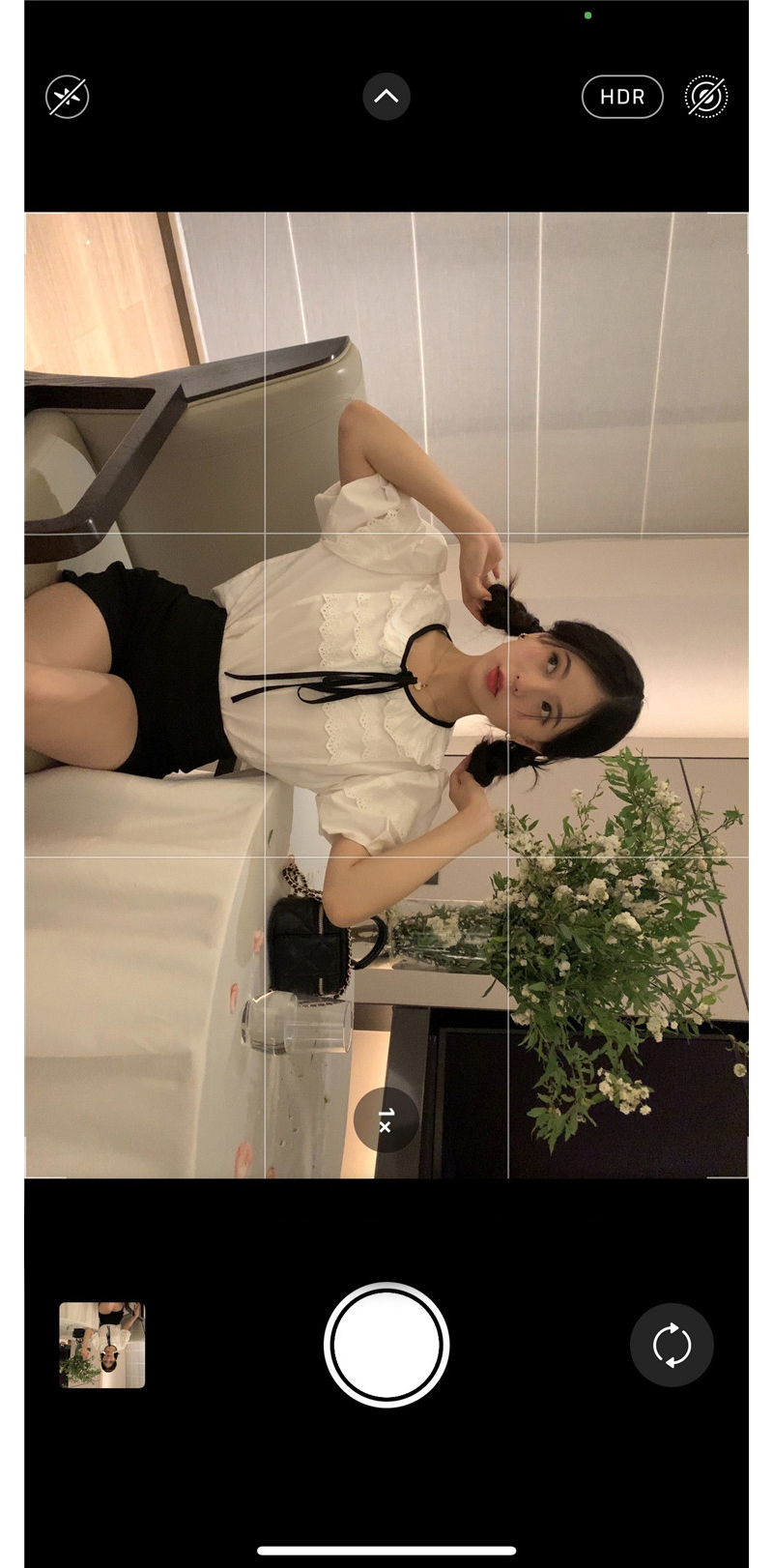773x1568 pixels.
Task: Take a photo with the shutter button
Action: [x=386, y=1345]
